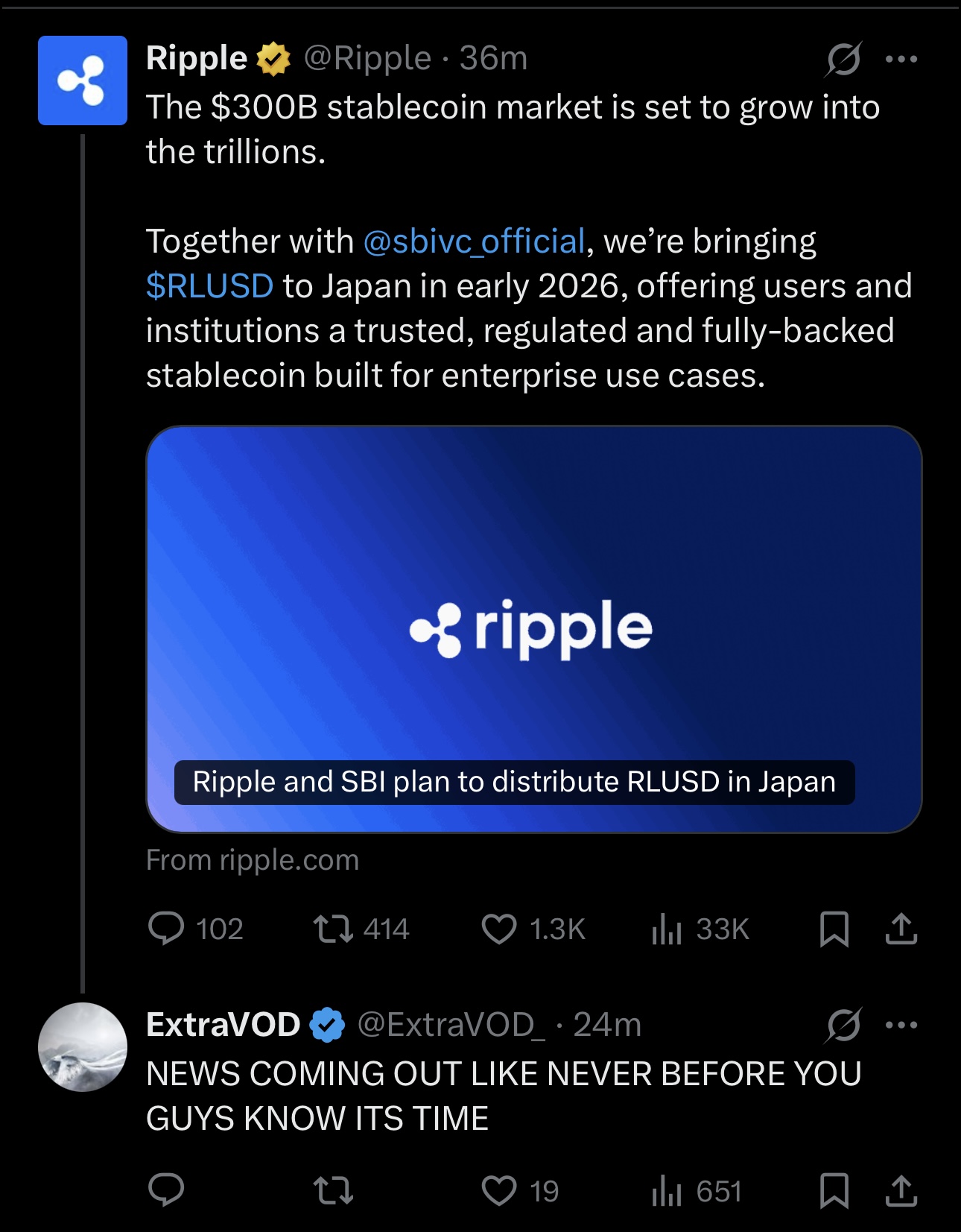
Task: Reply to Ripple's post
Action: [196, 929]
